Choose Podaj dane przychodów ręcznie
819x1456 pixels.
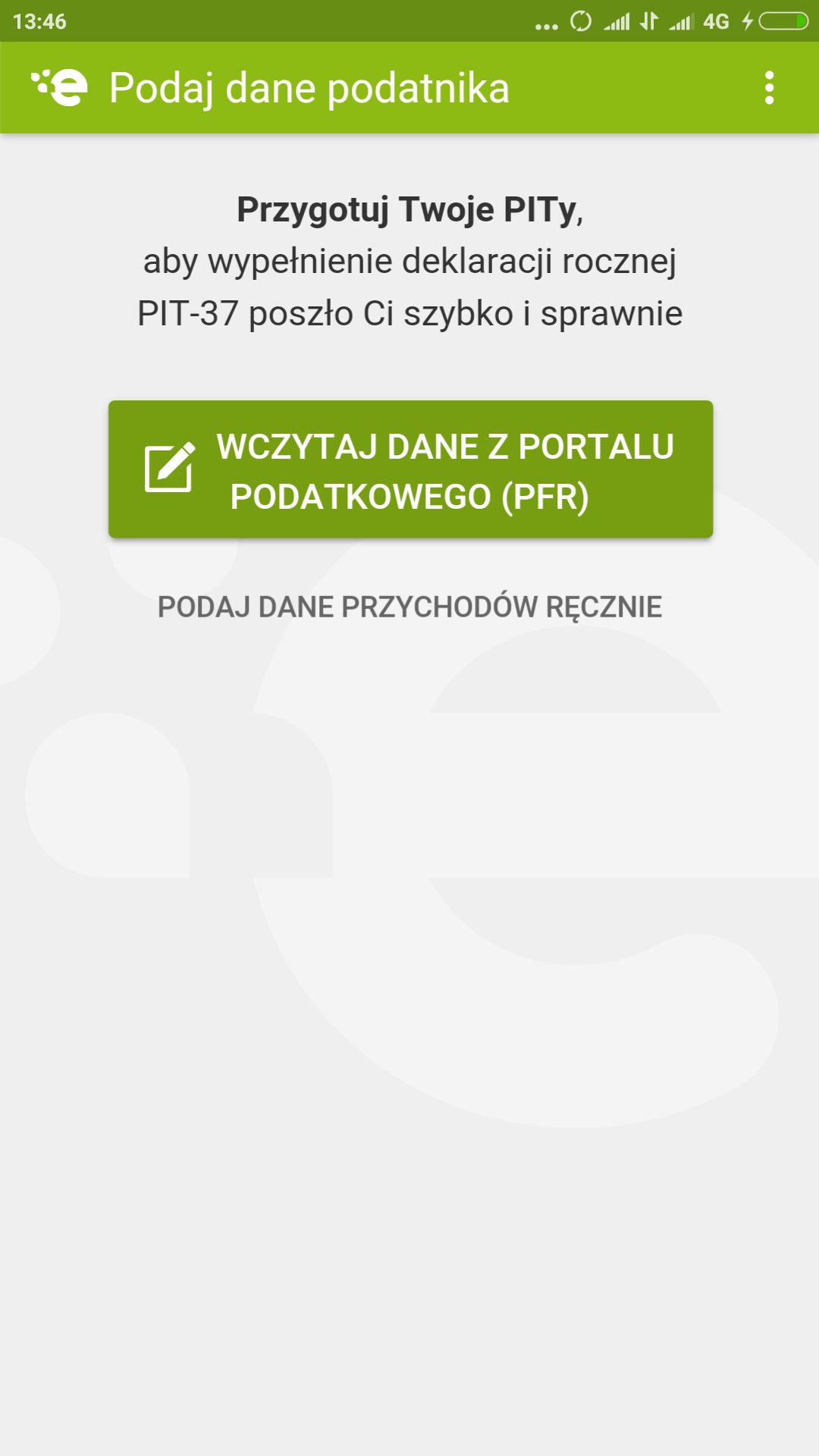tap(409, 607)
